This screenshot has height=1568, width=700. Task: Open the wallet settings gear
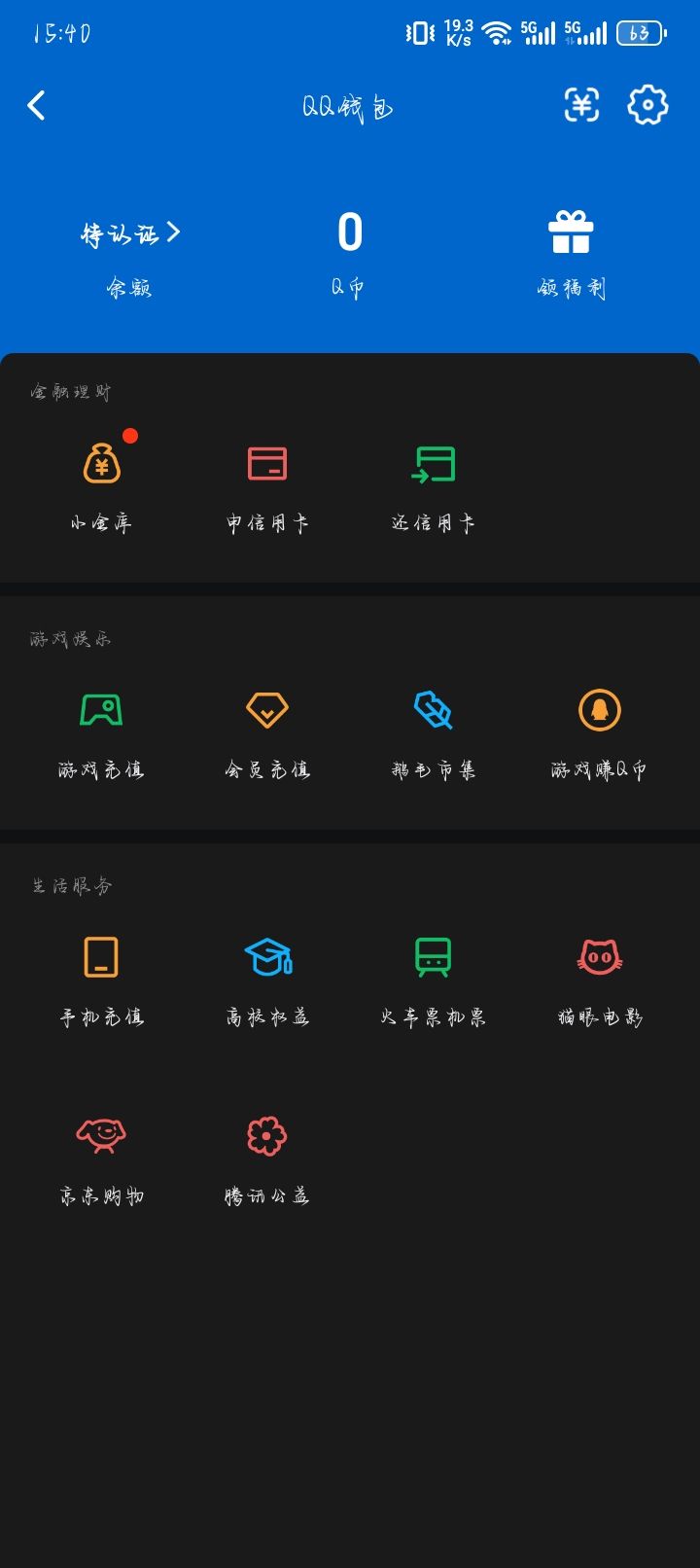(647, 105)
